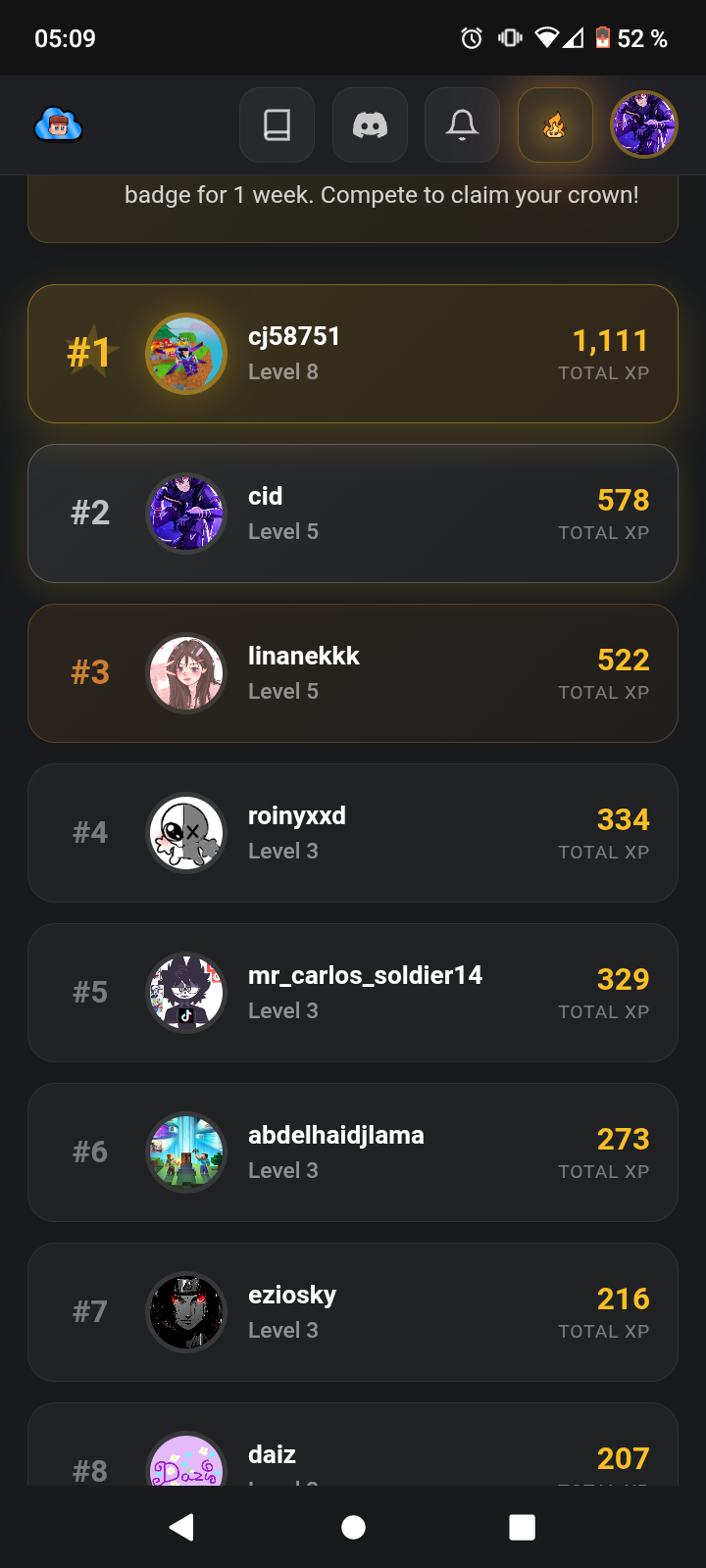Open cid's leaderboard entry

click(x=353, y=514)
